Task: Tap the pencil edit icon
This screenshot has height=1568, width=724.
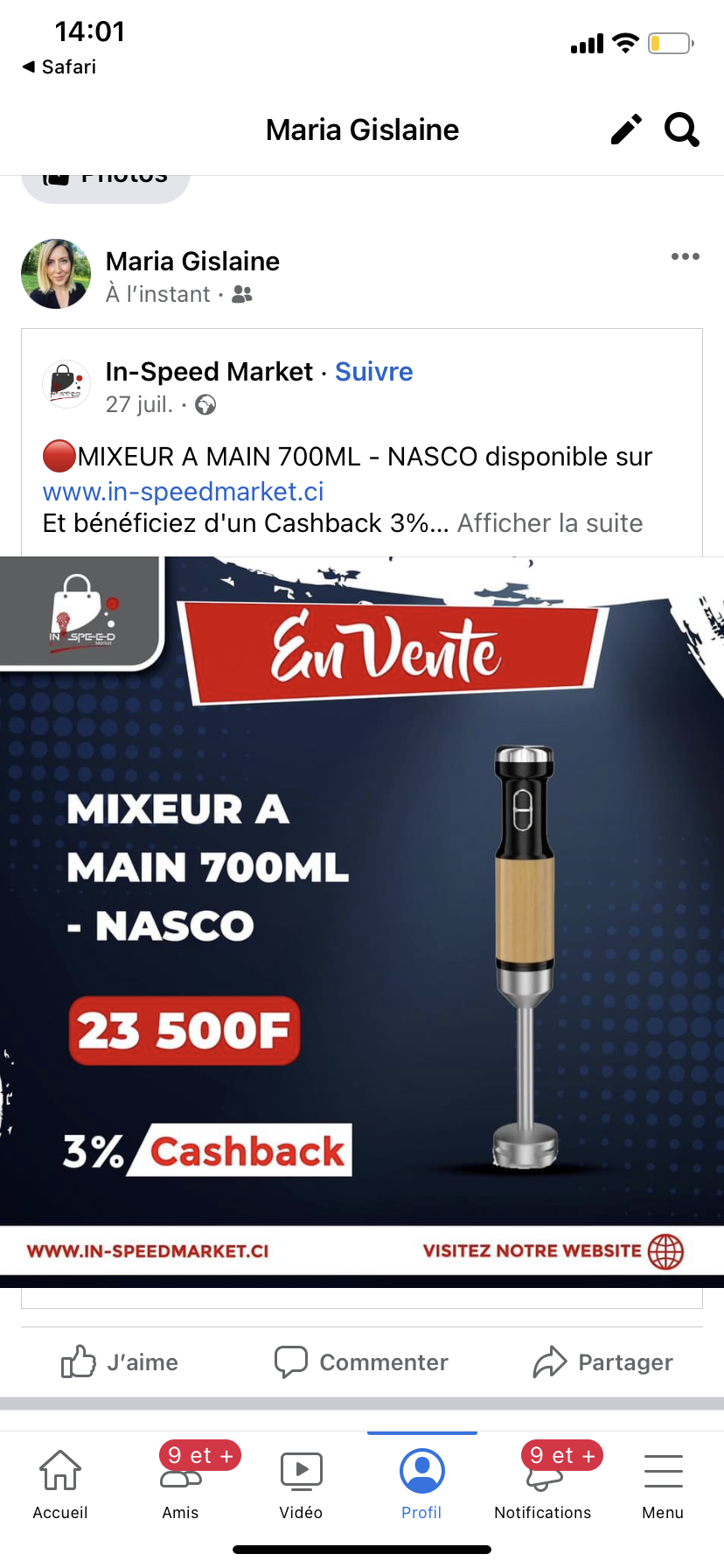Action: (626, 129)
